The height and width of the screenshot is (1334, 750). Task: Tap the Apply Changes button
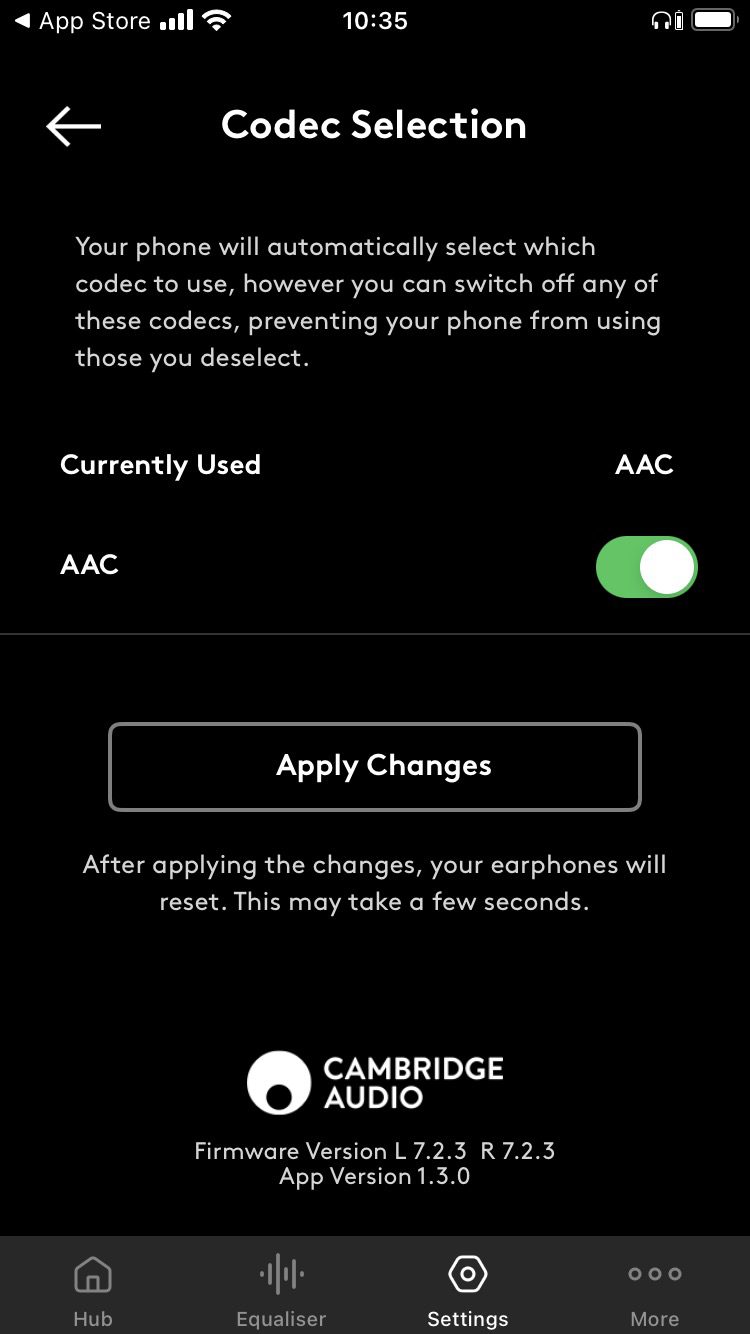(374, 766)
